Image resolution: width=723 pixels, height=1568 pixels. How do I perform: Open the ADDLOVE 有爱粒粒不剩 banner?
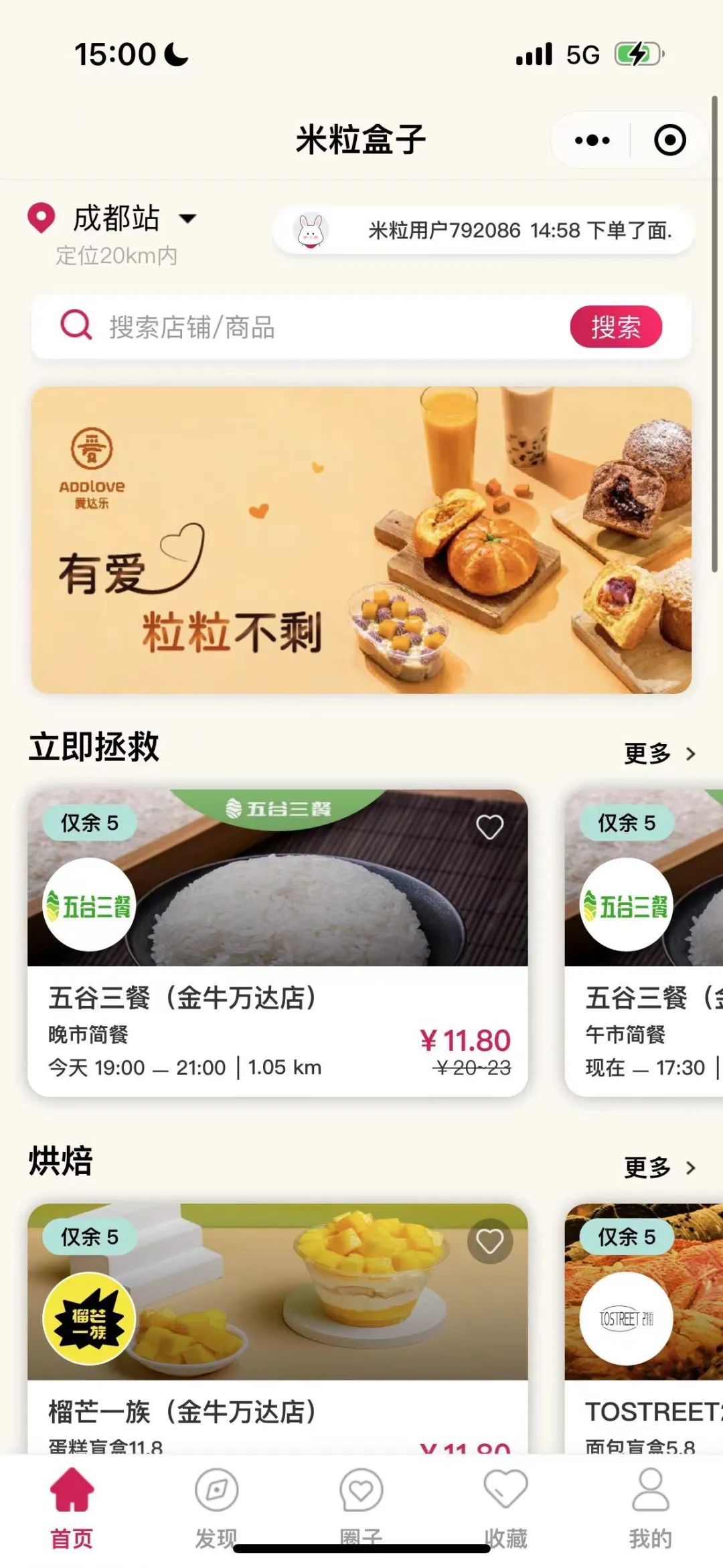(361, 540)
